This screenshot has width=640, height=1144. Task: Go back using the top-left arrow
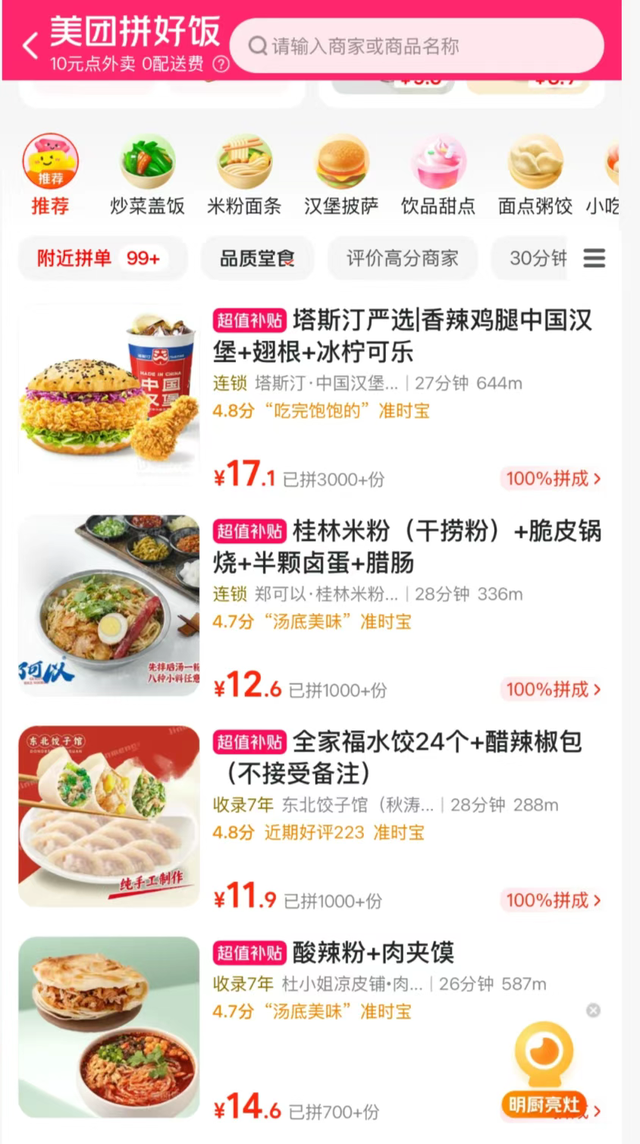coord(30,45)
